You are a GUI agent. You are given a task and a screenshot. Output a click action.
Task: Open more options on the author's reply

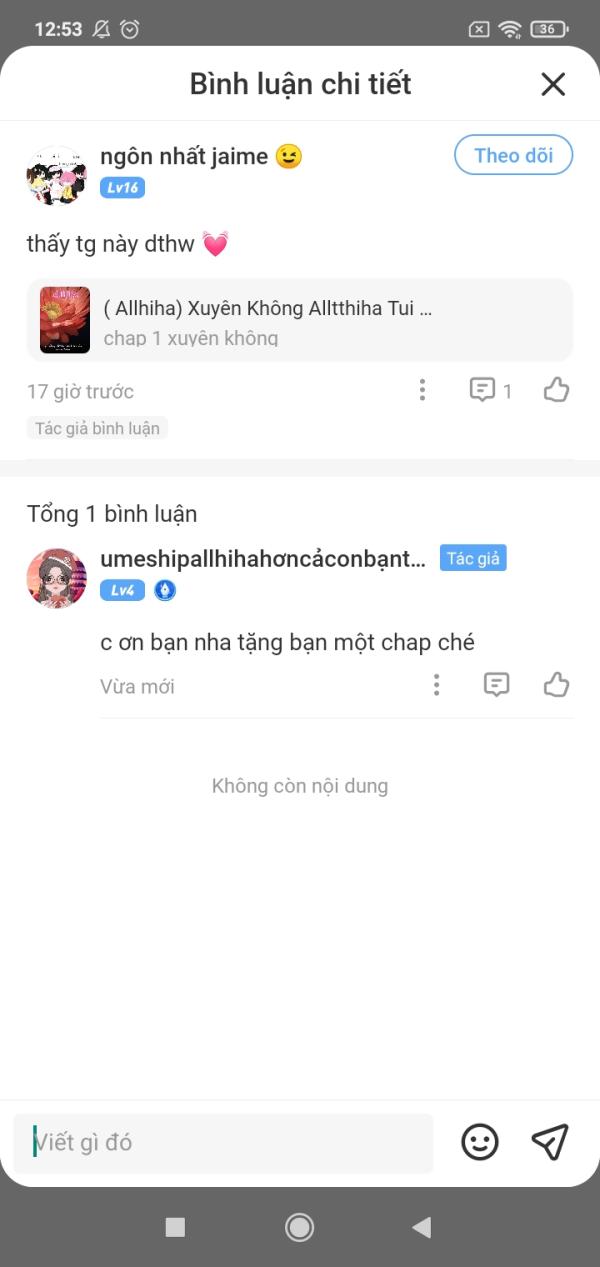click(x=436, y=685)
